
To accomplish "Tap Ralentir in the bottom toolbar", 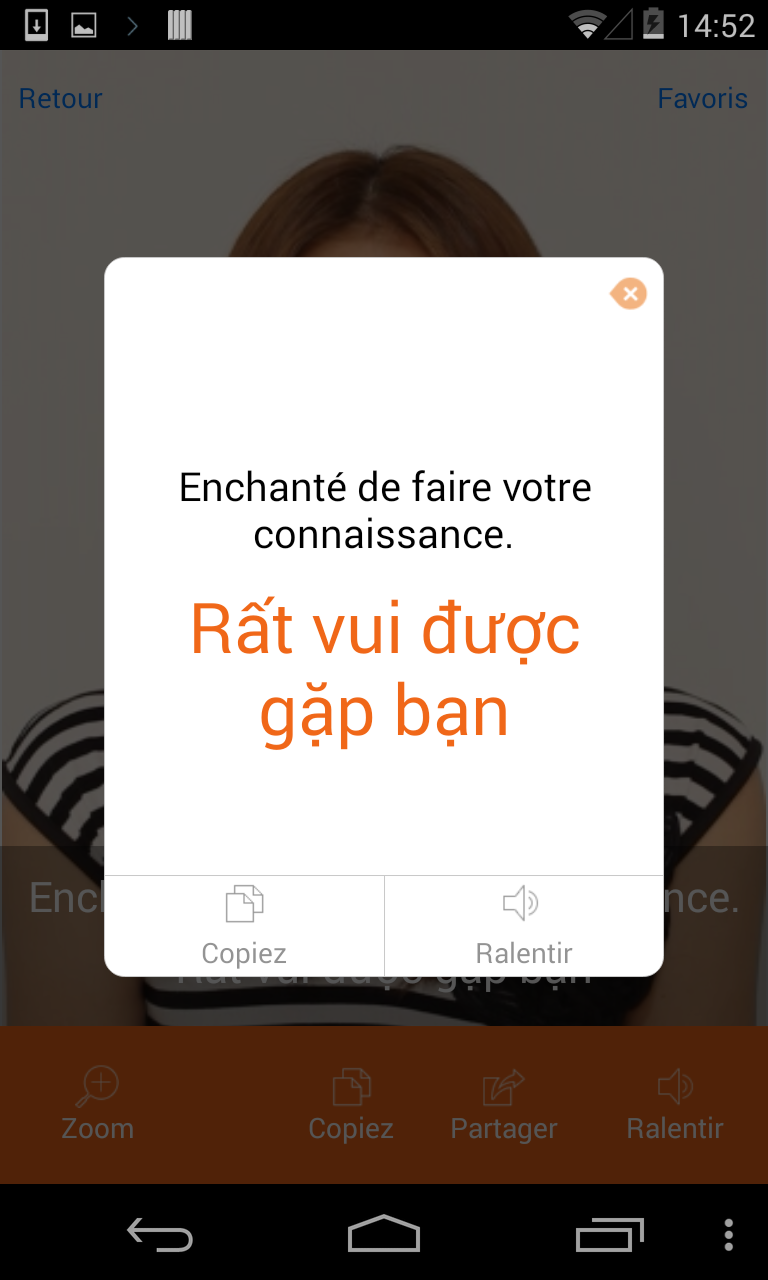I will click(675, 1105).
